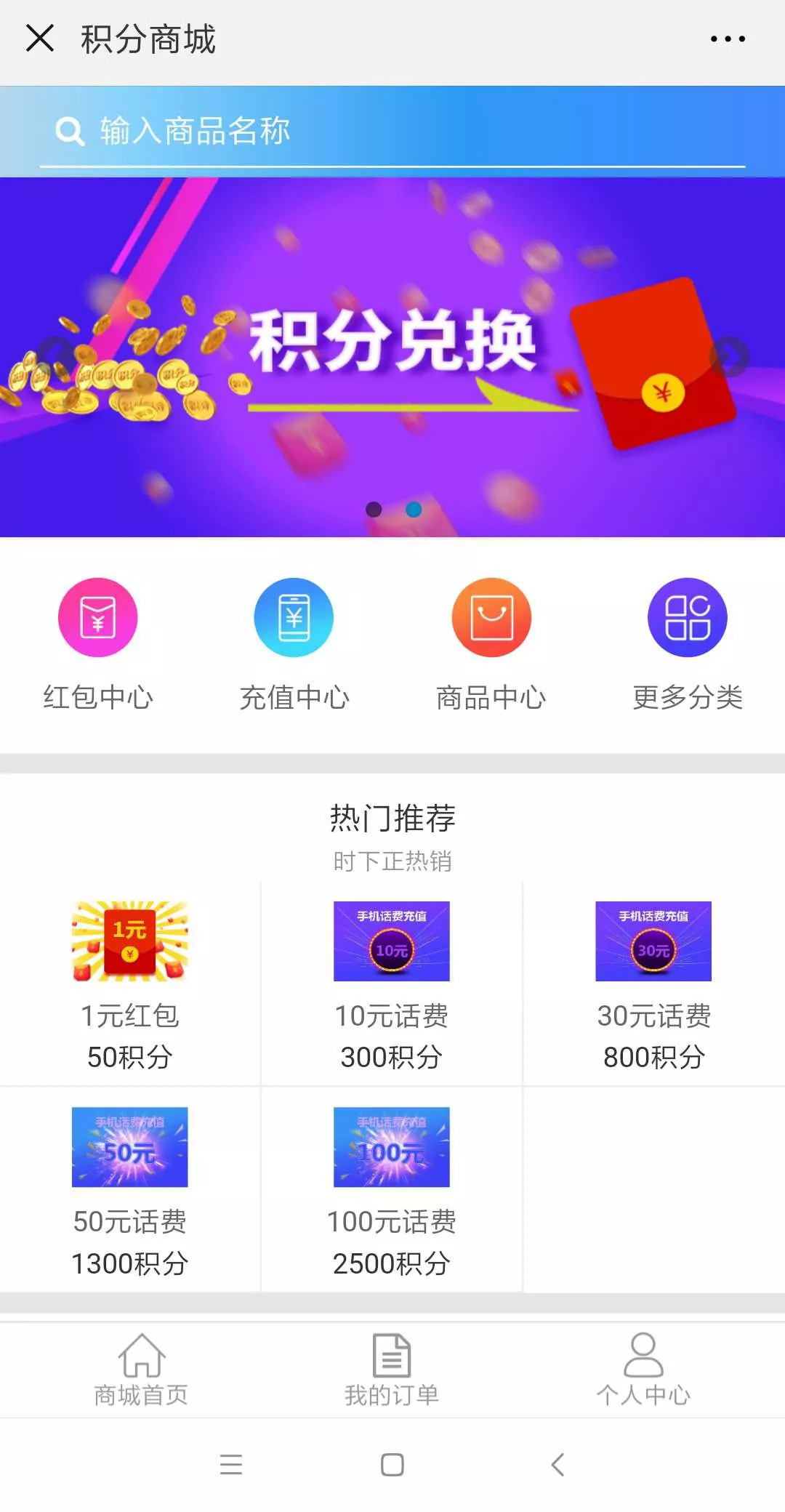Open the WeChat more options menu
785x1512 pixels.
pyautogui.click(x=726, y=38)
